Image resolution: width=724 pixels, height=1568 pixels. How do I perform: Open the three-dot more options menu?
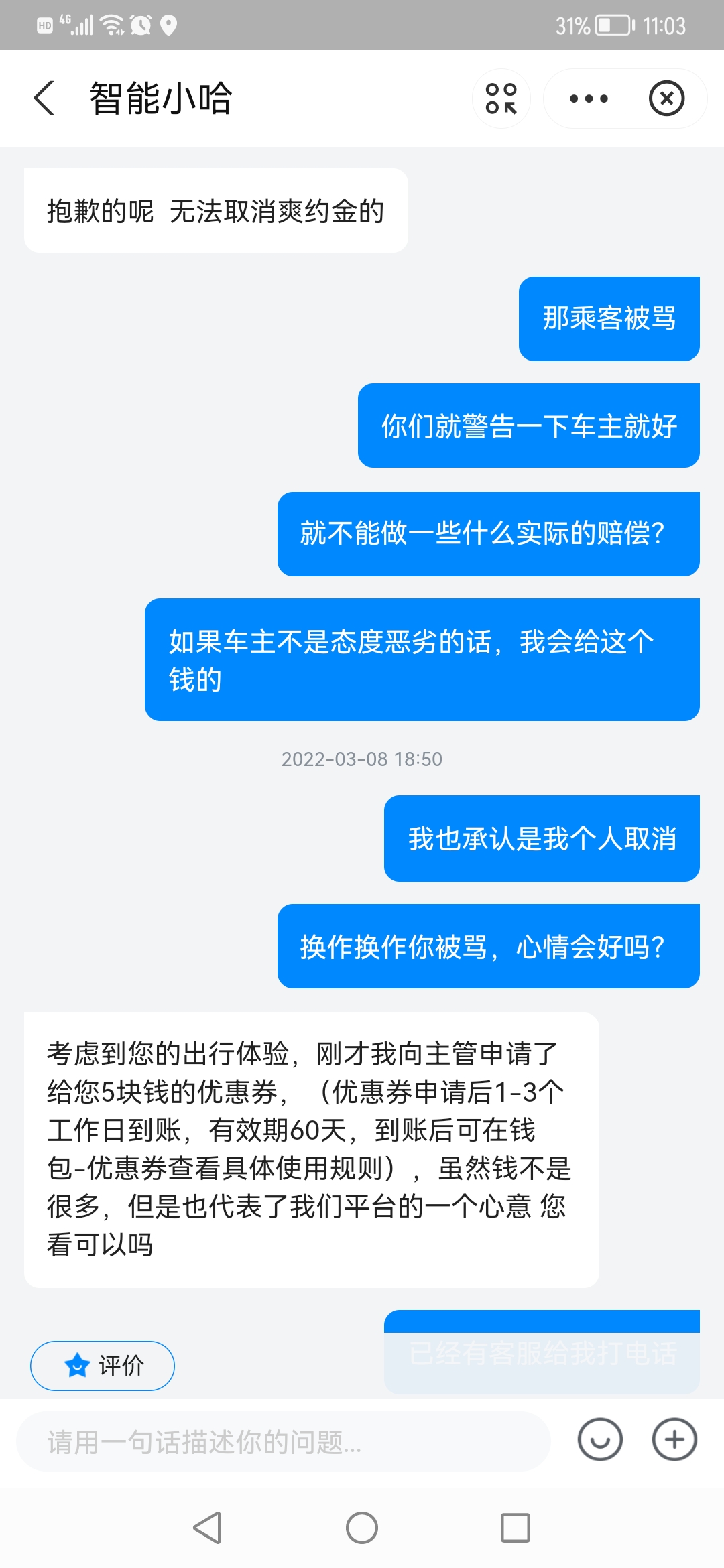click(x=588, y=99)
